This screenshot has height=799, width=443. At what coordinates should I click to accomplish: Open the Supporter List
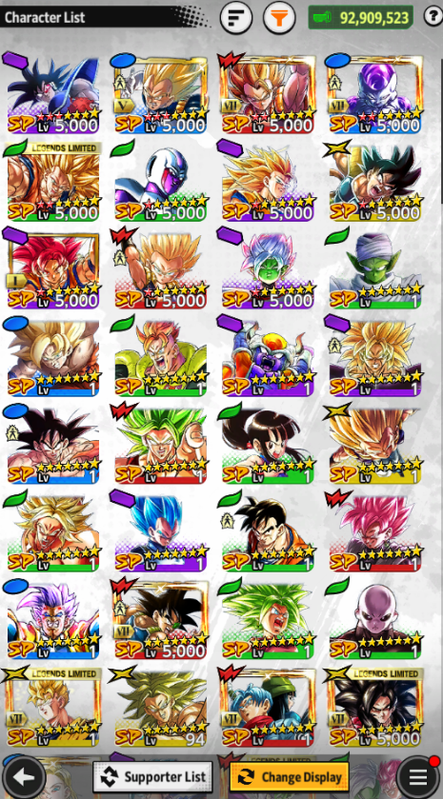tap(152, 777)
